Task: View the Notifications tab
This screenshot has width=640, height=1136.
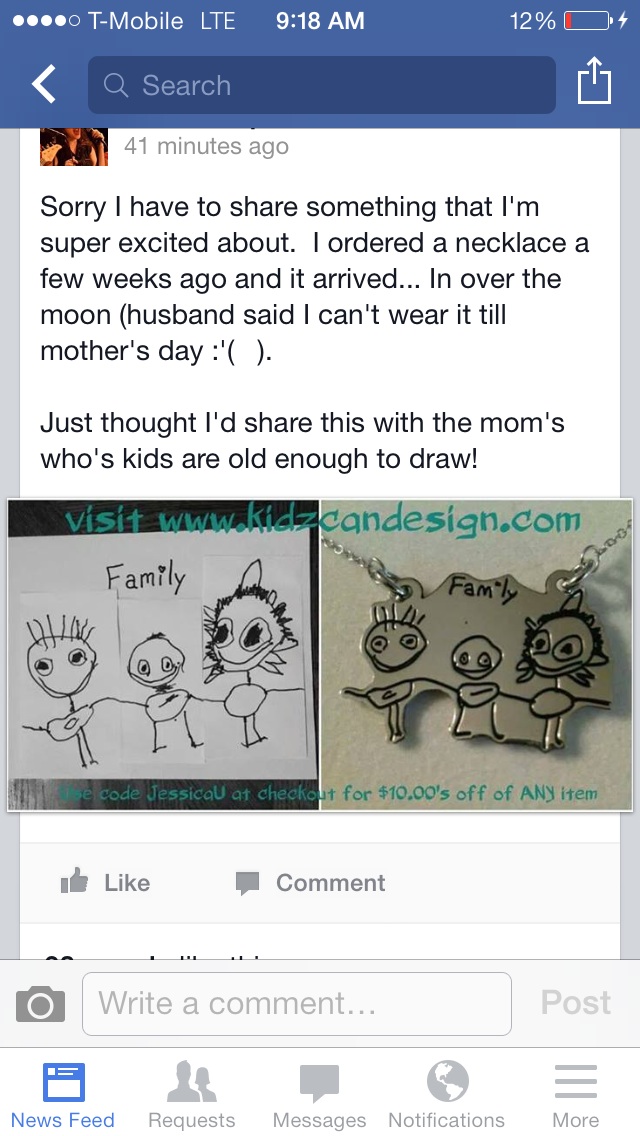Action: pyautogui.click(x=446, y=1095)
